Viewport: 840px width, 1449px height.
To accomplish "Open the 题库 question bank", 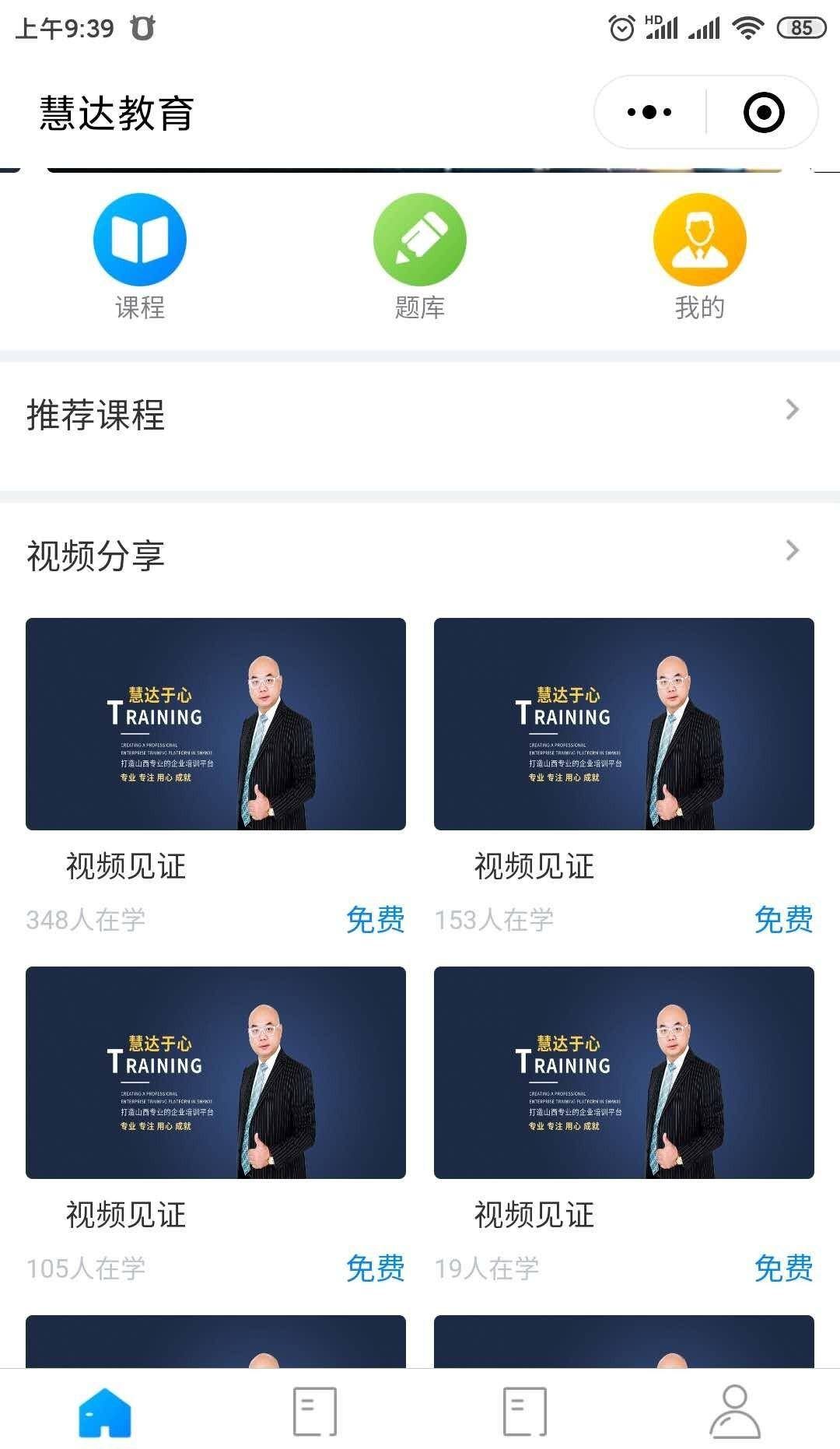I will point(420,257).
